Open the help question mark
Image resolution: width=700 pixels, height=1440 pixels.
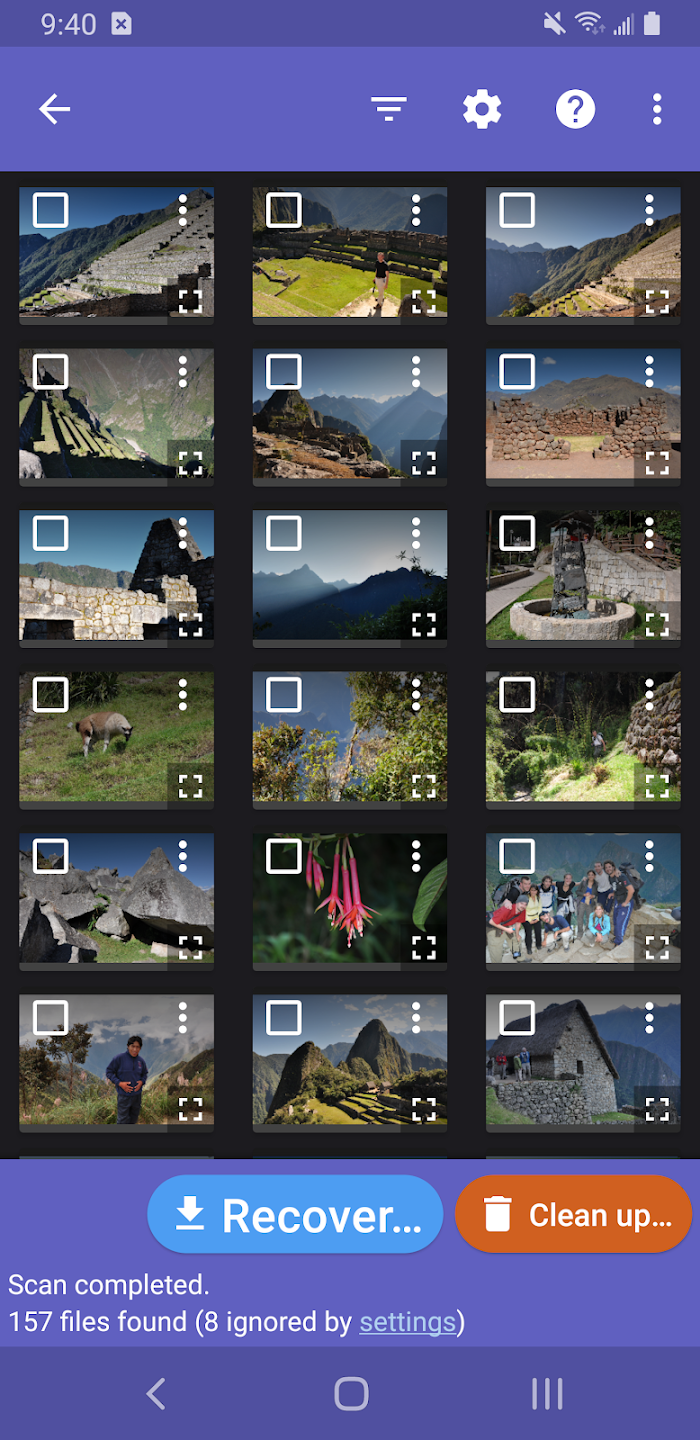click(575, 109)
